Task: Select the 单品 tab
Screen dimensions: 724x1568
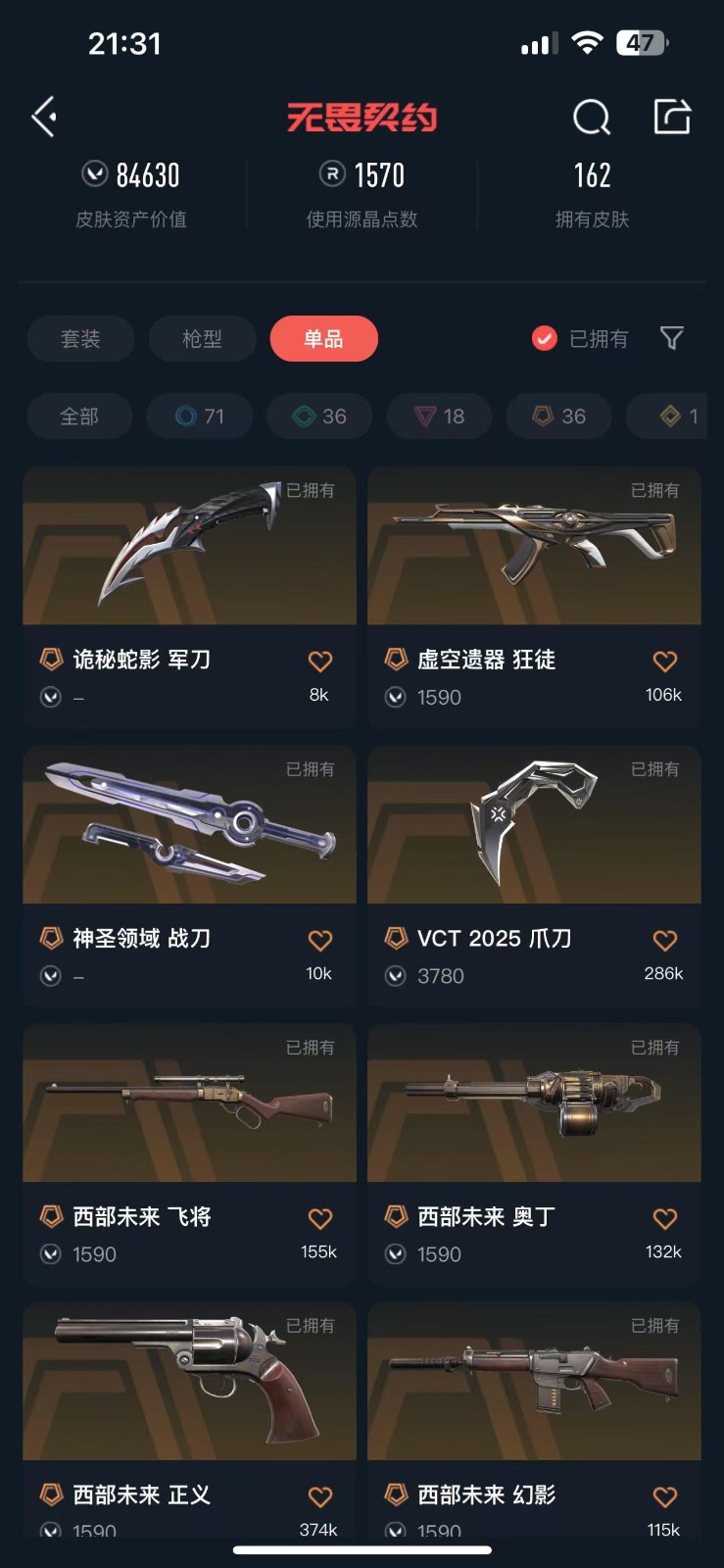Action: pos(323,339)
